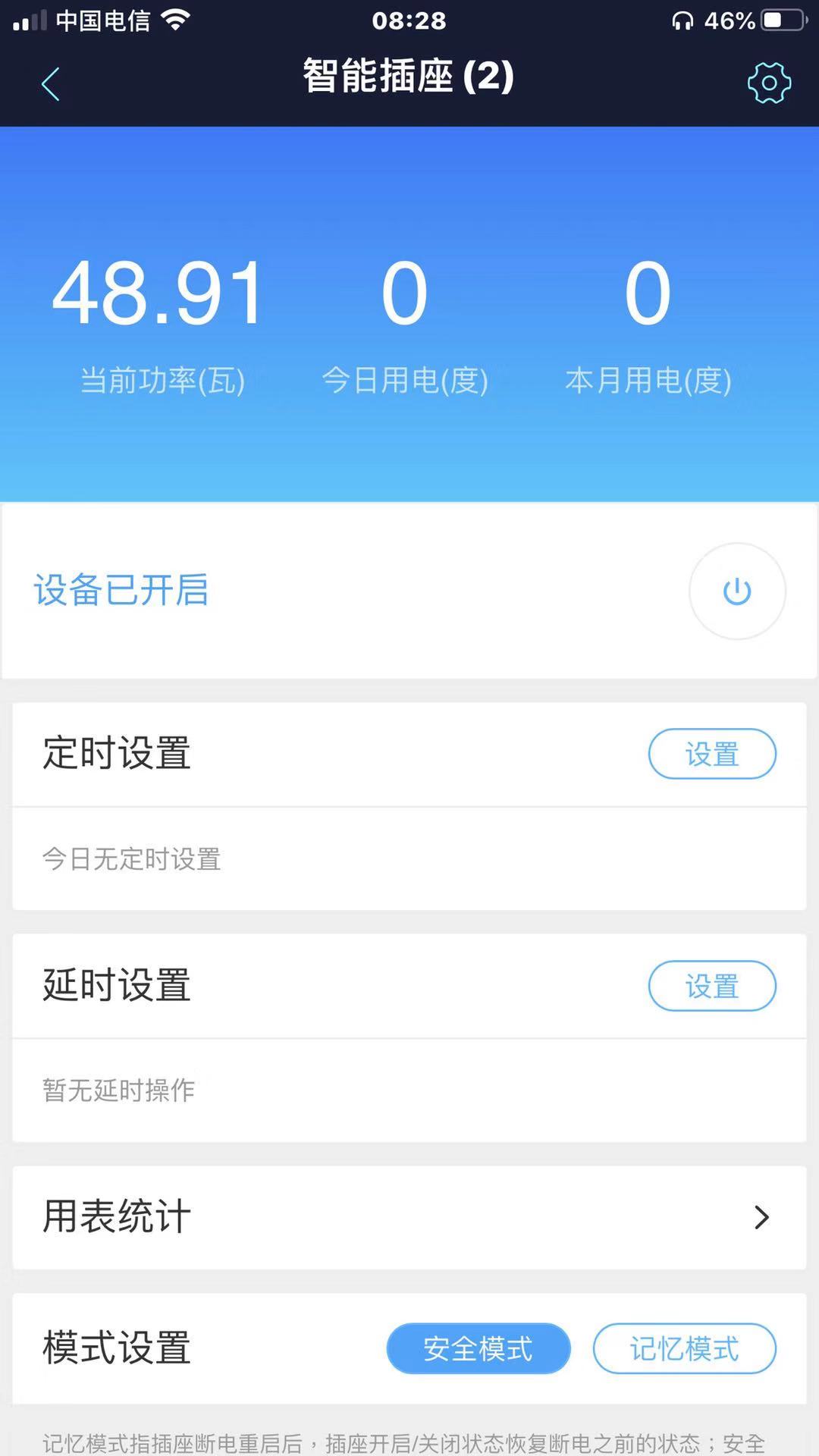This screenshot has width=819, height=1456.
Task: Tap the 今日无定时设置 entry
Action: pos(131,859)
